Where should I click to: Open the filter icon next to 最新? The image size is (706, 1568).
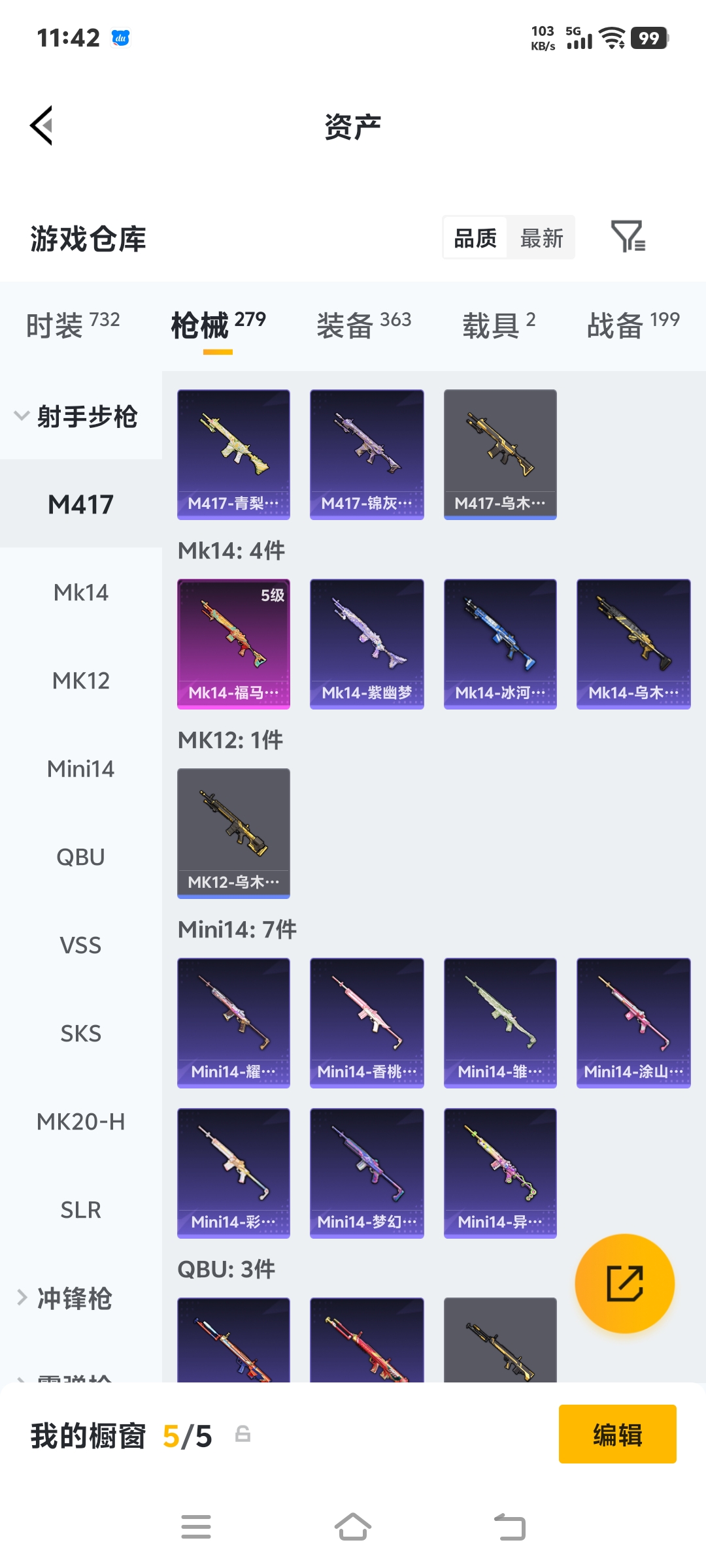628,237
